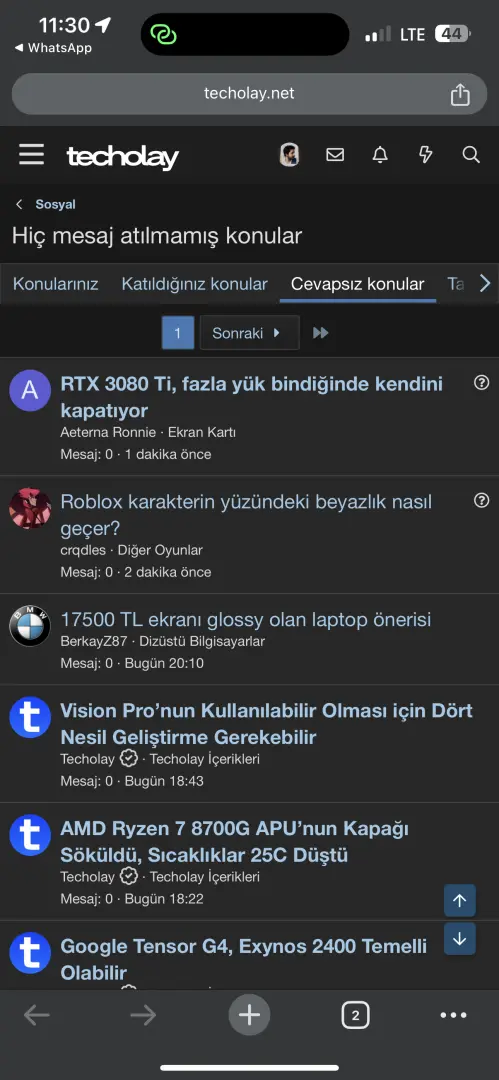Screen dimensions: 499x1080
Task: Open the profile avatar menu
Action: [x=289, y=155]
